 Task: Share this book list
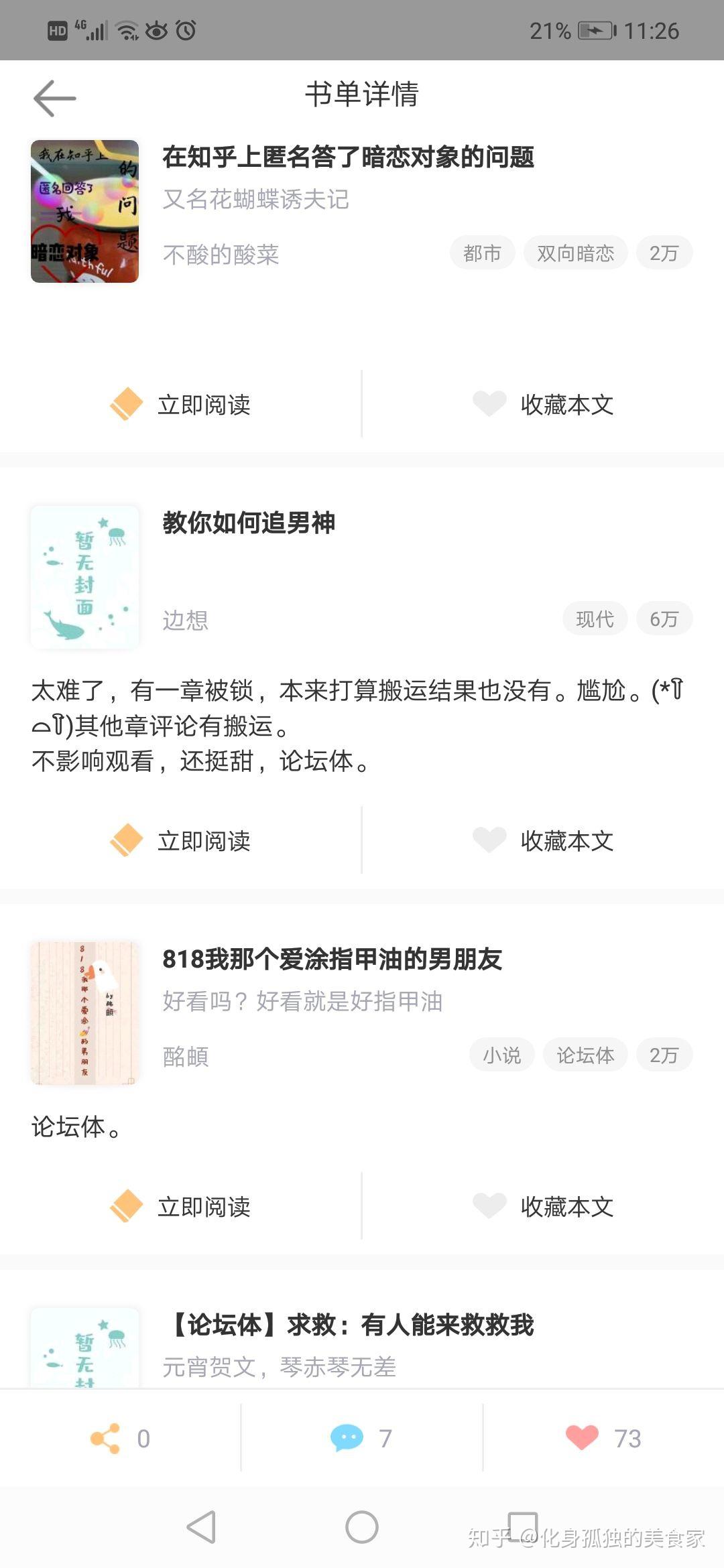click(x=121, y=1439)
